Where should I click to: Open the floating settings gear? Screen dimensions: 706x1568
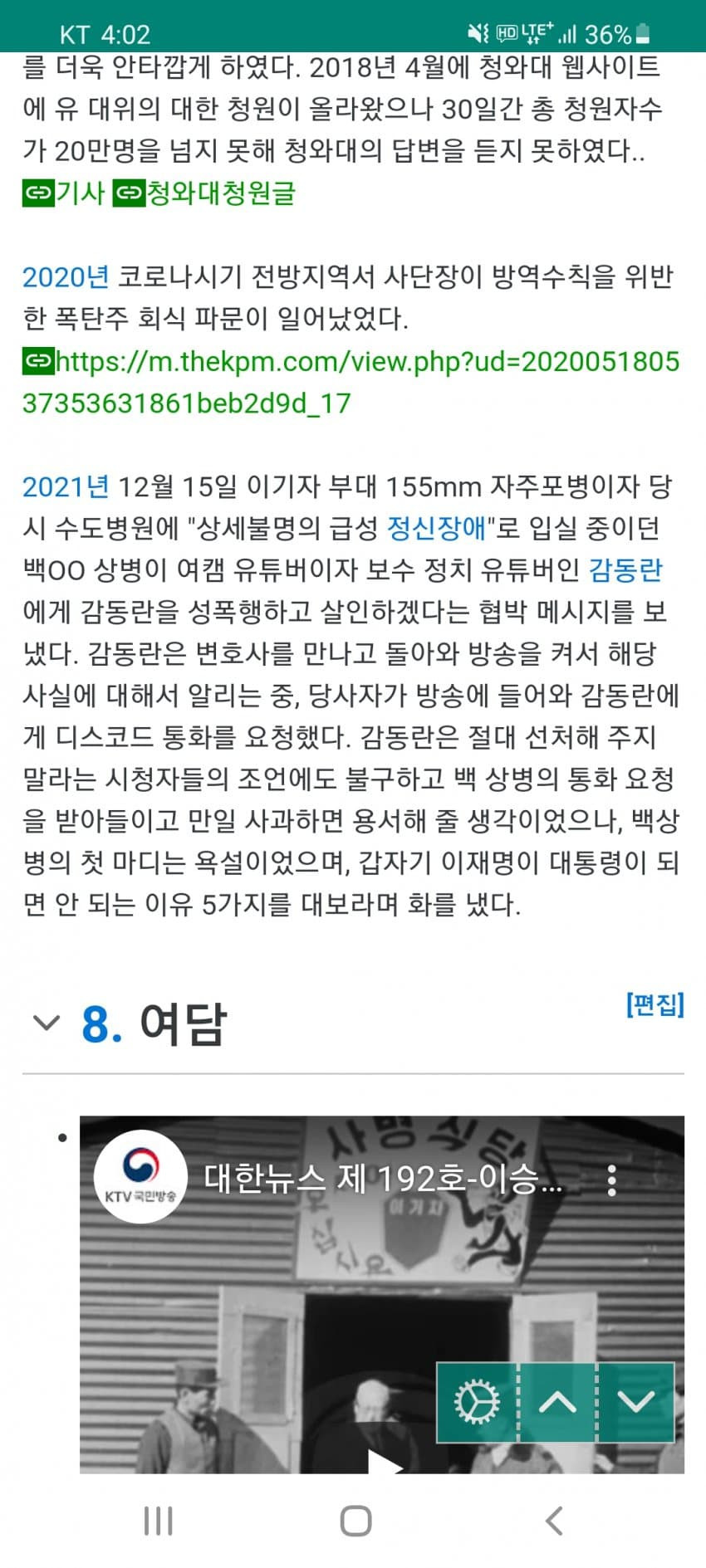(477, 1401)
